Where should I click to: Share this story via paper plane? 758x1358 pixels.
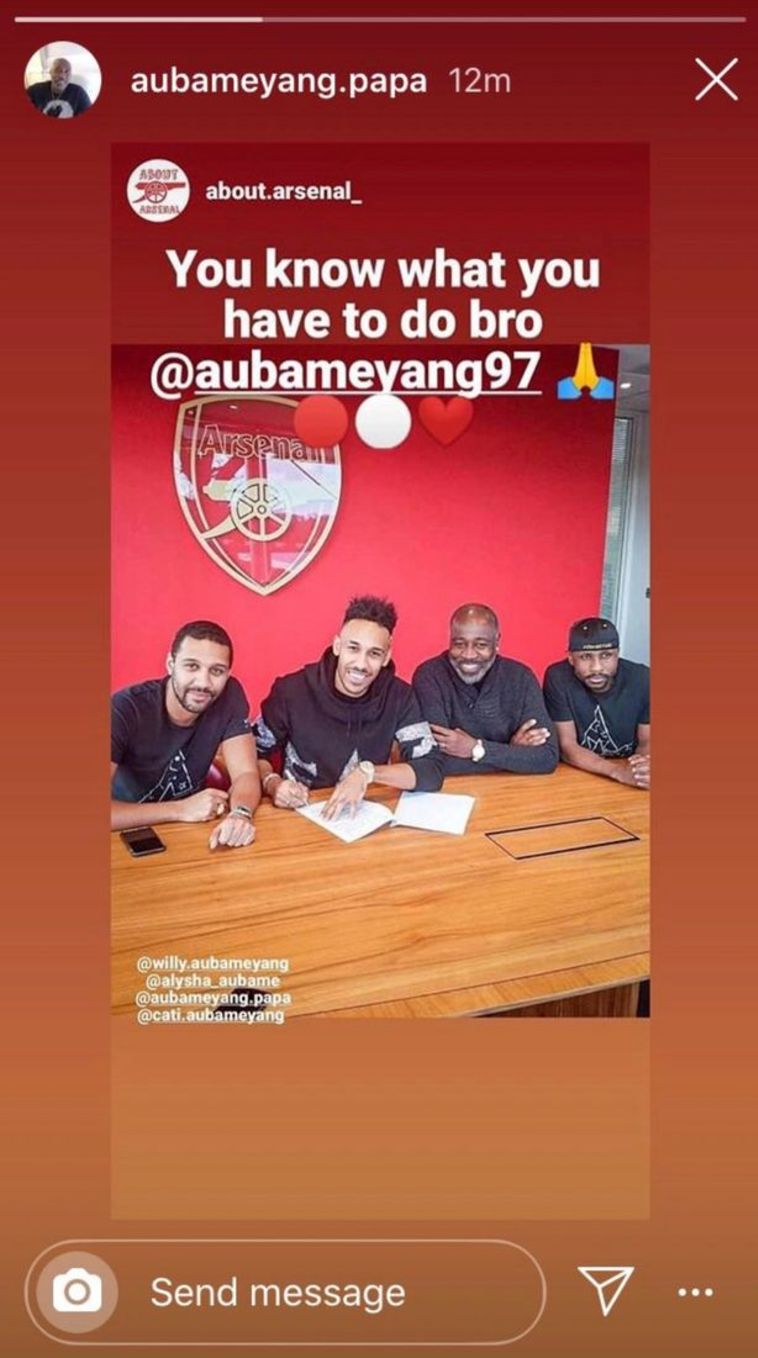point(606,1290)
